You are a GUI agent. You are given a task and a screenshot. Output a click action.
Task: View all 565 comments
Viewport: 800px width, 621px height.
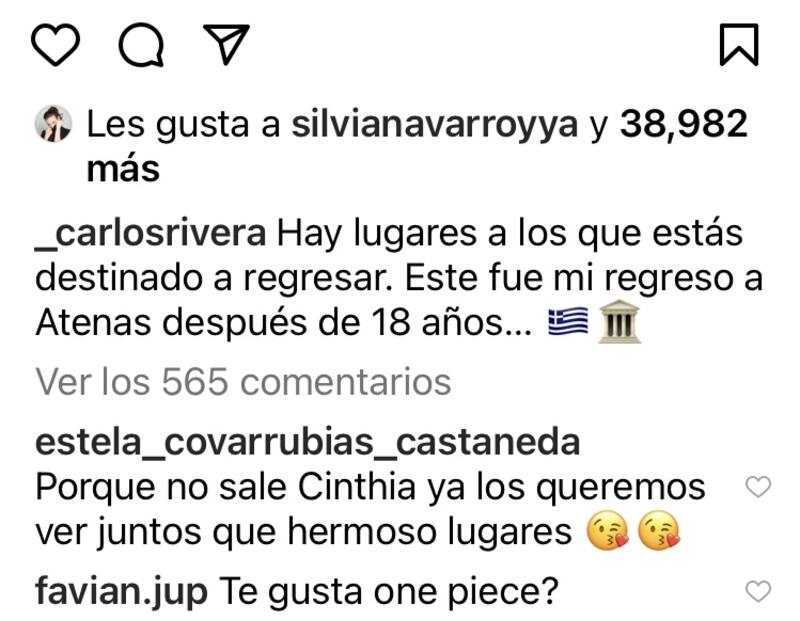pos(243,381)
